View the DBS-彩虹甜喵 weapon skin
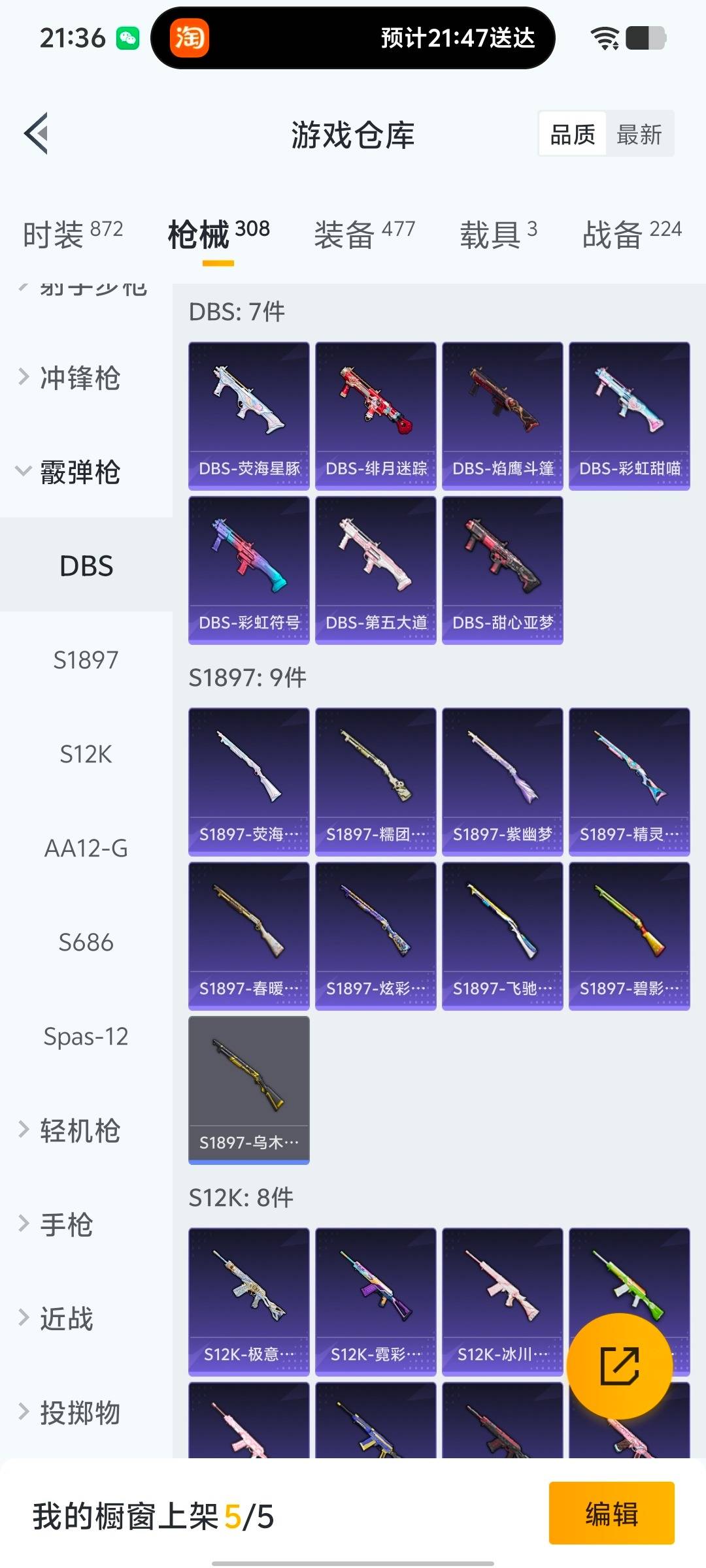This screenshot has height=1568, width=706. pyautogui.click(x=629, y=415)
